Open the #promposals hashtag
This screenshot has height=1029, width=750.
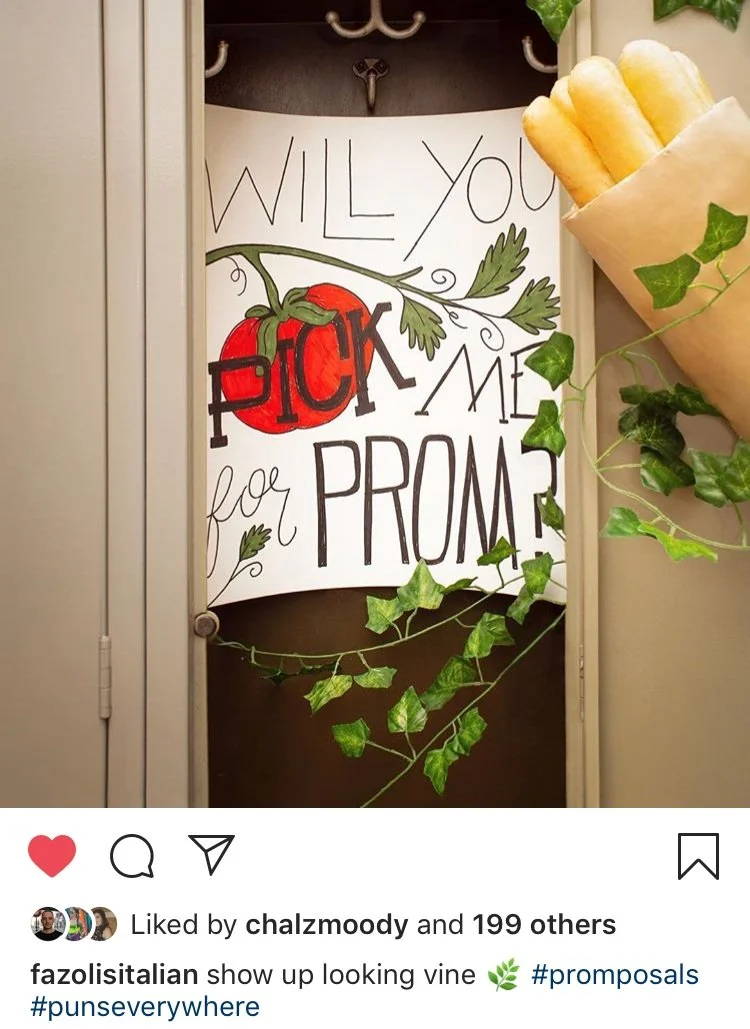coord(614,975)
